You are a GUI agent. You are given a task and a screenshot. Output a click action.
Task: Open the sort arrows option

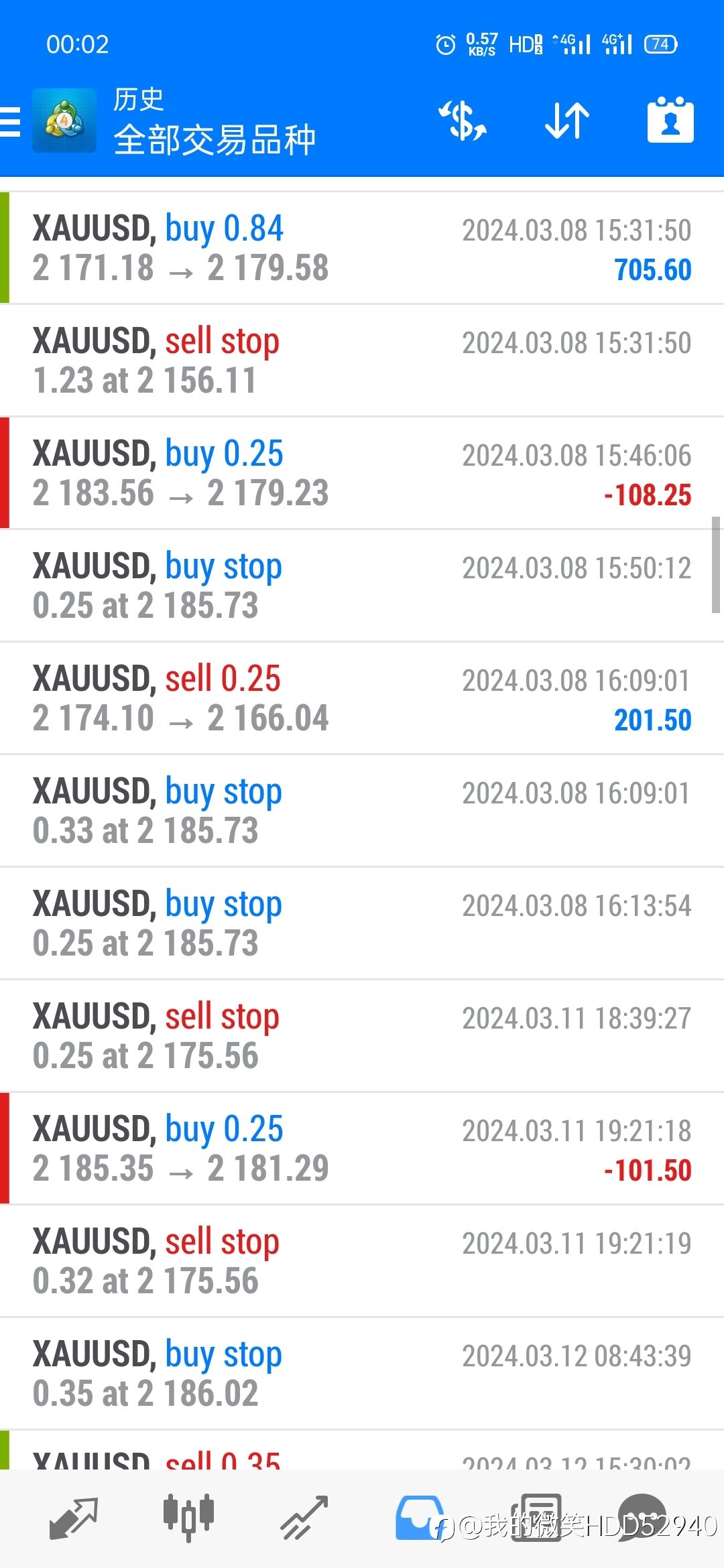tap(567, 121)
